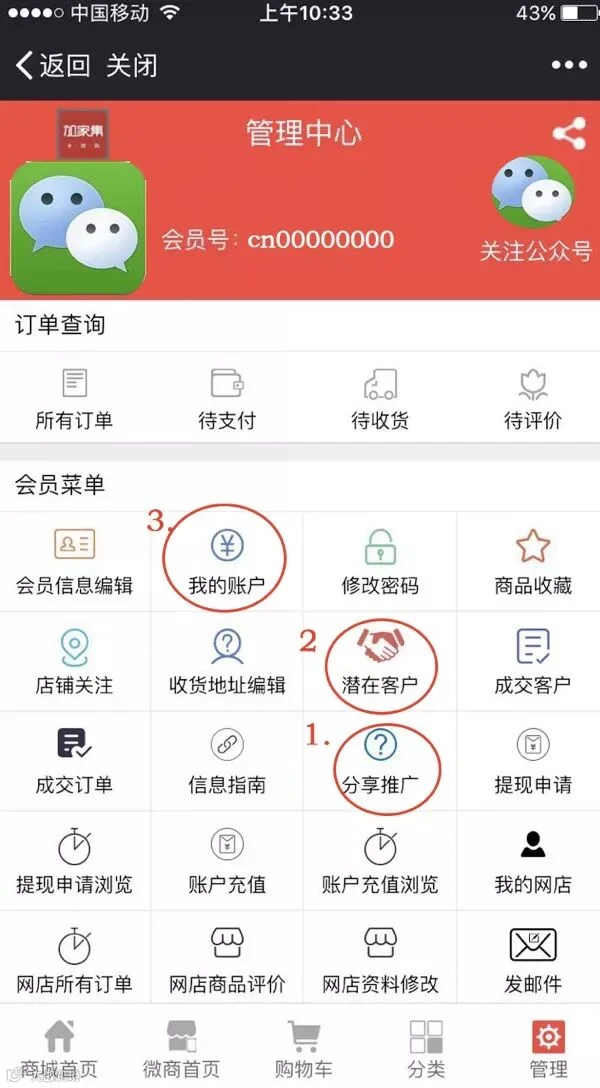
Task: View 所有订单 all orders
Action: coord(74,399)
